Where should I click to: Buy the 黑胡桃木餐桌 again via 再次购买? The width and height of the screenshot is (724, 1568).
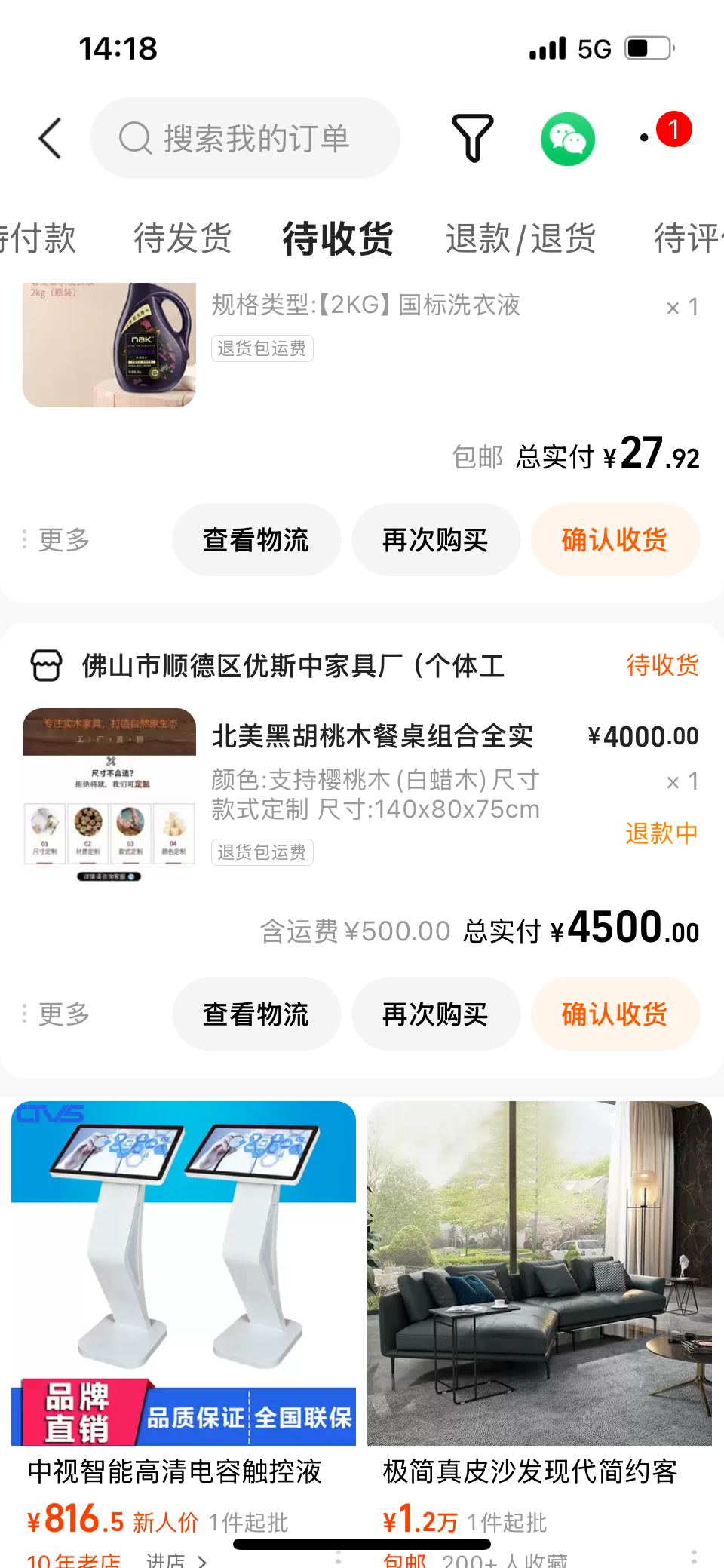(435, 1014)
